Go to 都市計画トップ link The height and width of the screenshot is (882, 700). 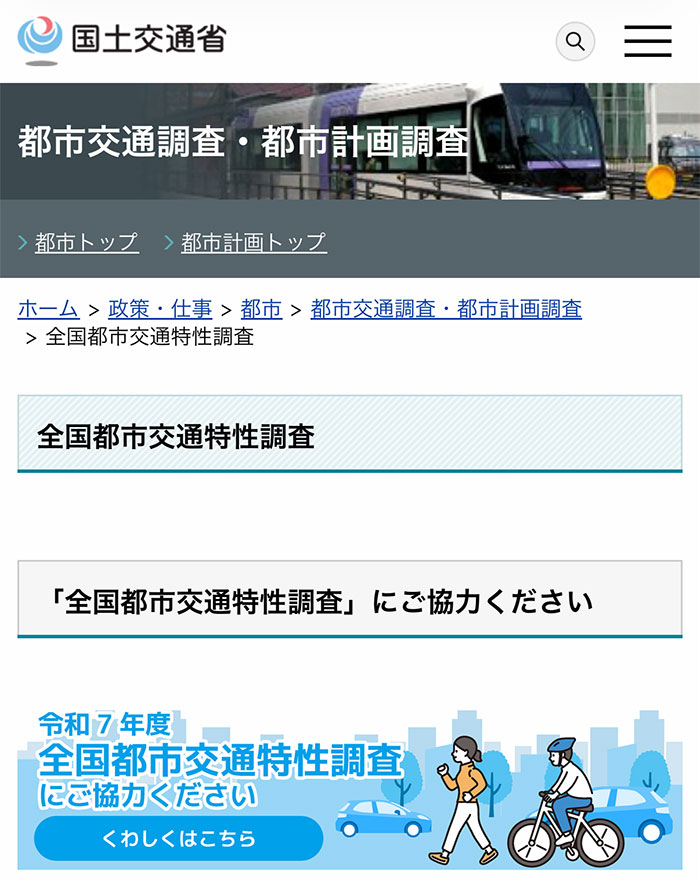click(x=253, y=242)
